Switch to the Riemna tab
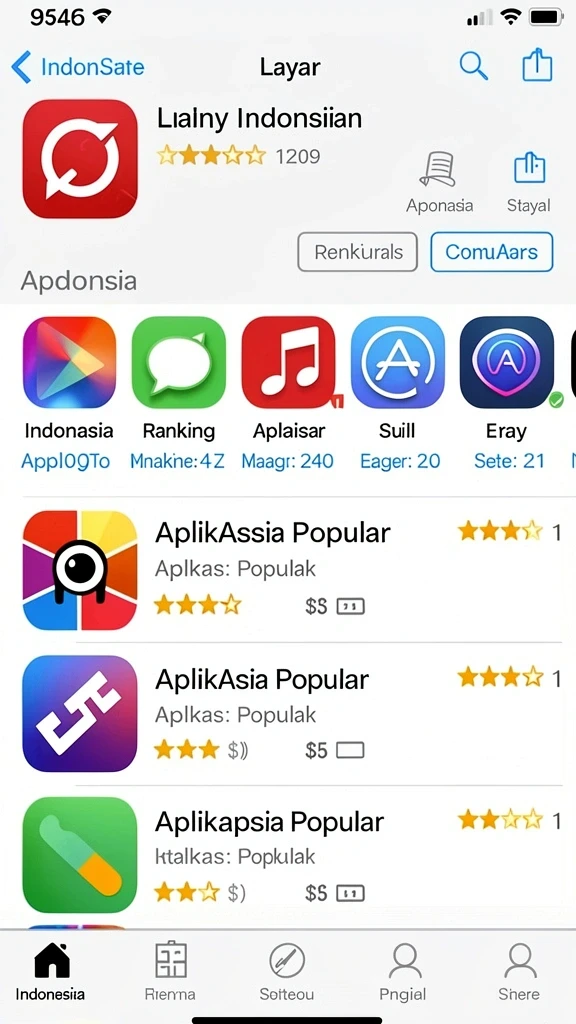Image resolution: width=576 pixels, height=1024 pixels. click(170, 972)
